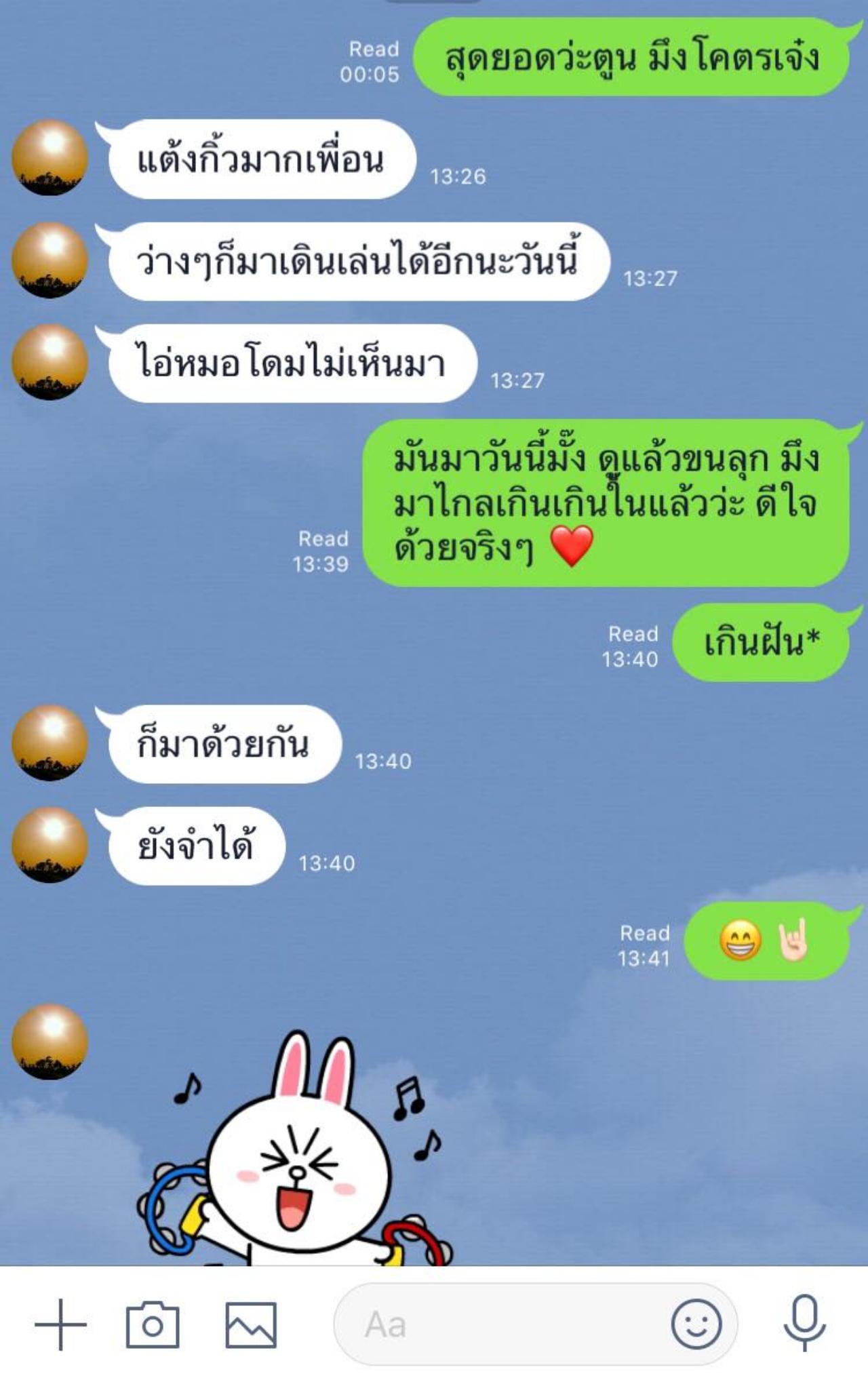Open the camera to take photo
Image resolution: width=868 pixels, height=1382 pixels.
click(x=153, y=1324)
